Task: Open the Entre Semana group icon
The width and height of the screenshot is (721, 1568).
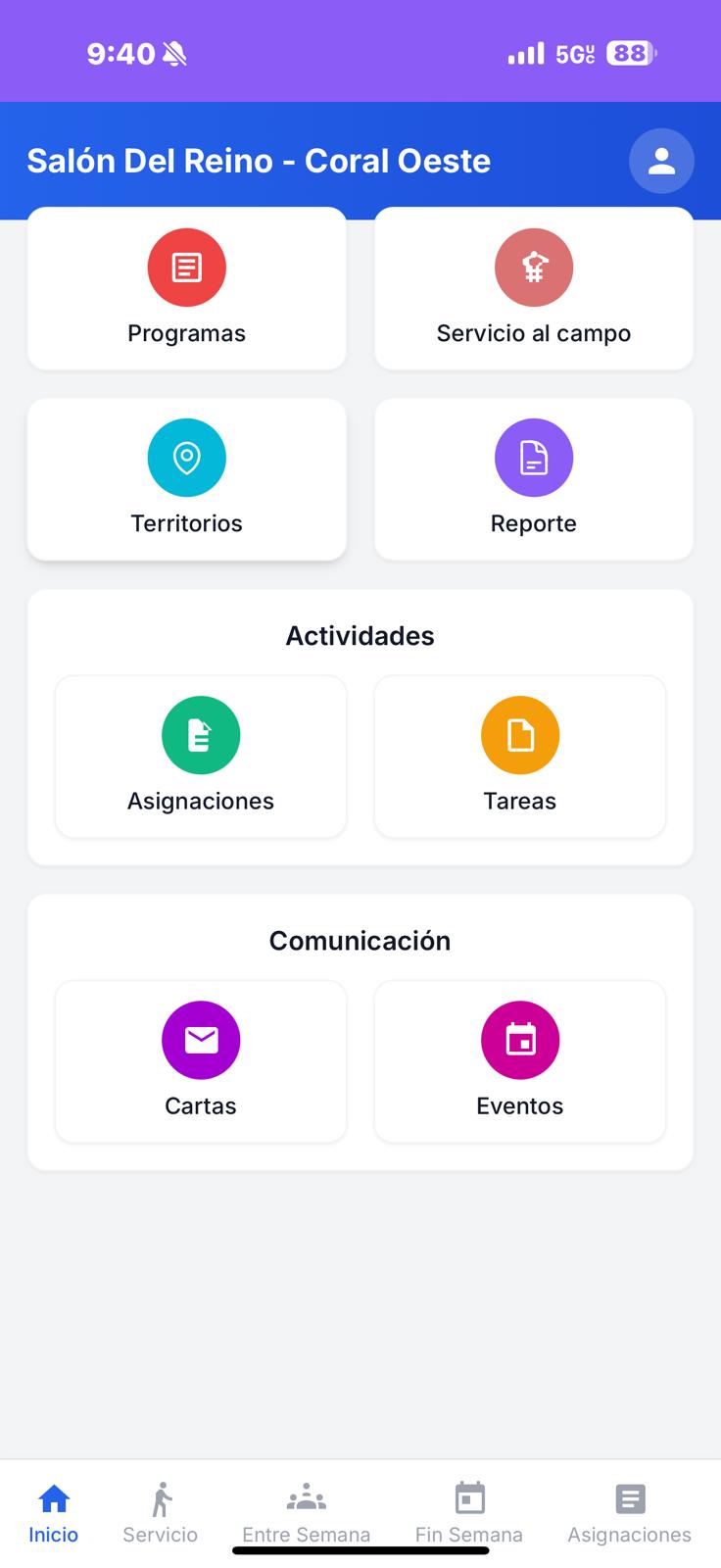Action: click(307, 1497)
